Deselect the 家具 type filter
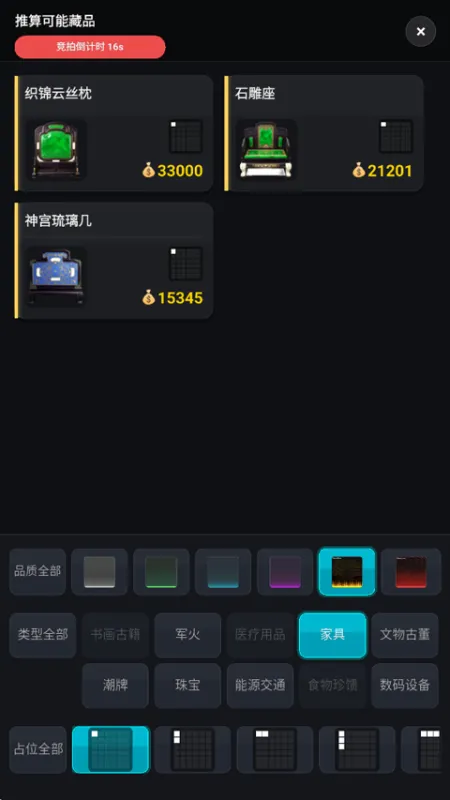This screenshot has height=800, width=450. pyautogui.click(x=333, y=635)
